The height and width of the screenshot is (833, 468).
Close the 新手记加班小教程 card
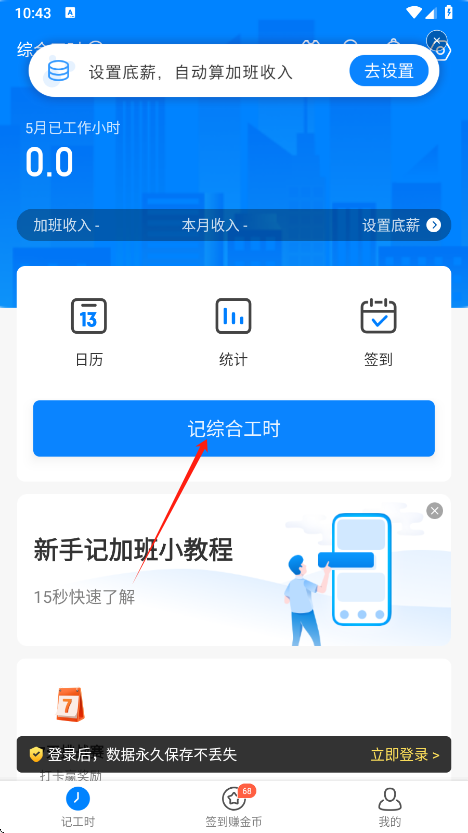(435, 511)
